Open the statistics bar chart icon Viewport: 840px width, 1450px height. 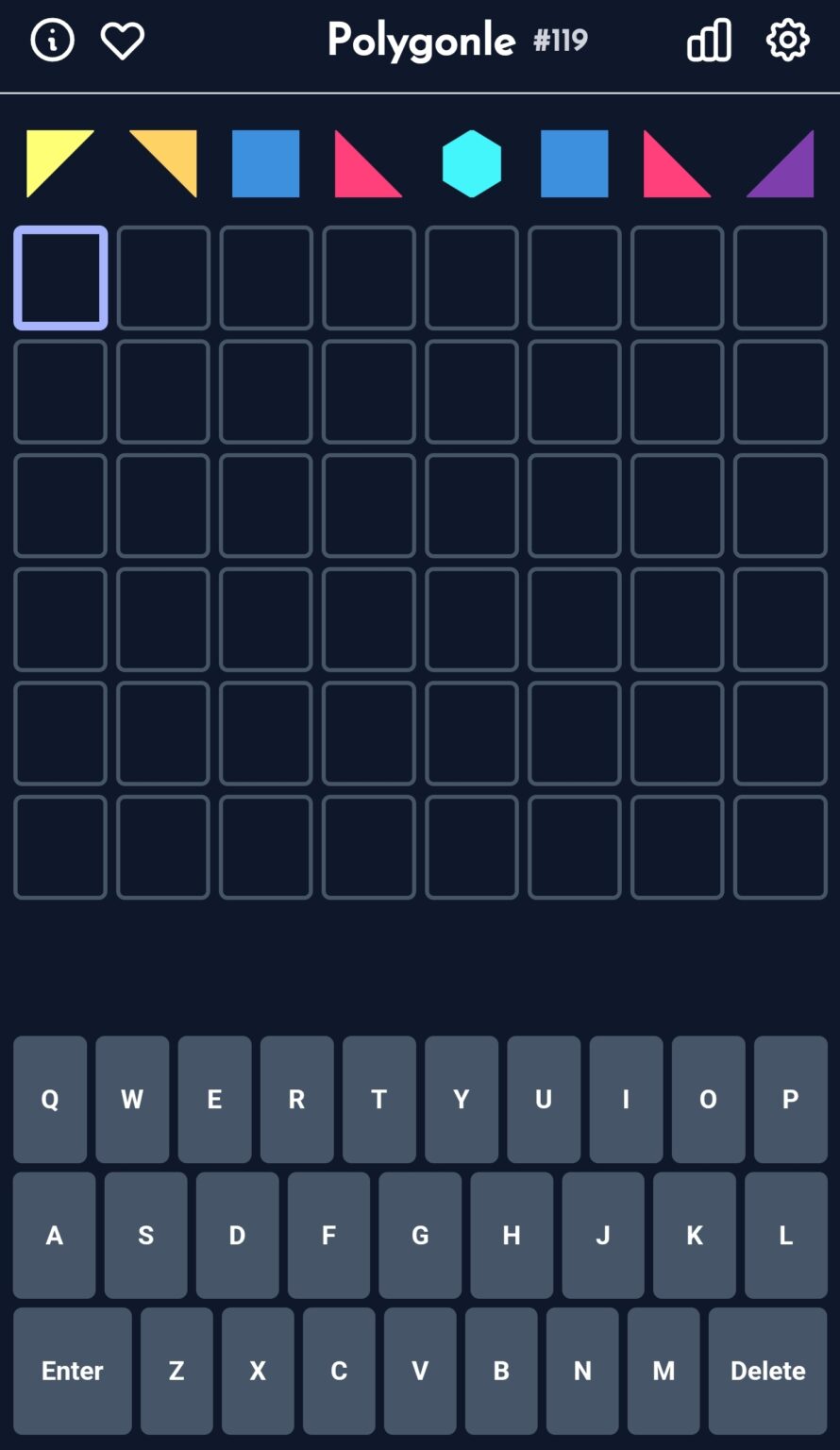(x=709, y=40)
